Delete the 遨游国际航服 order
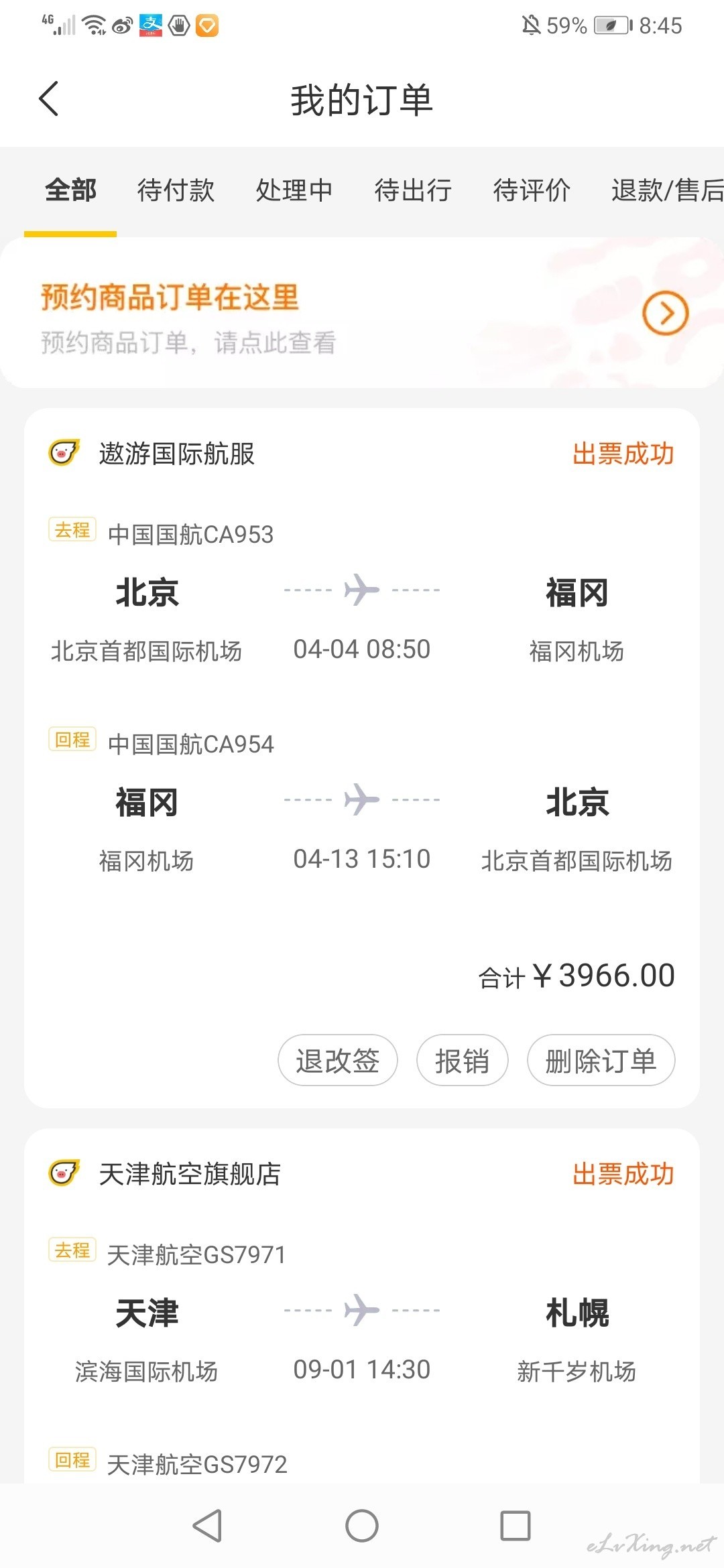Image resolution: width=724 pixels, height=1568 pixels. (601, 1060)
